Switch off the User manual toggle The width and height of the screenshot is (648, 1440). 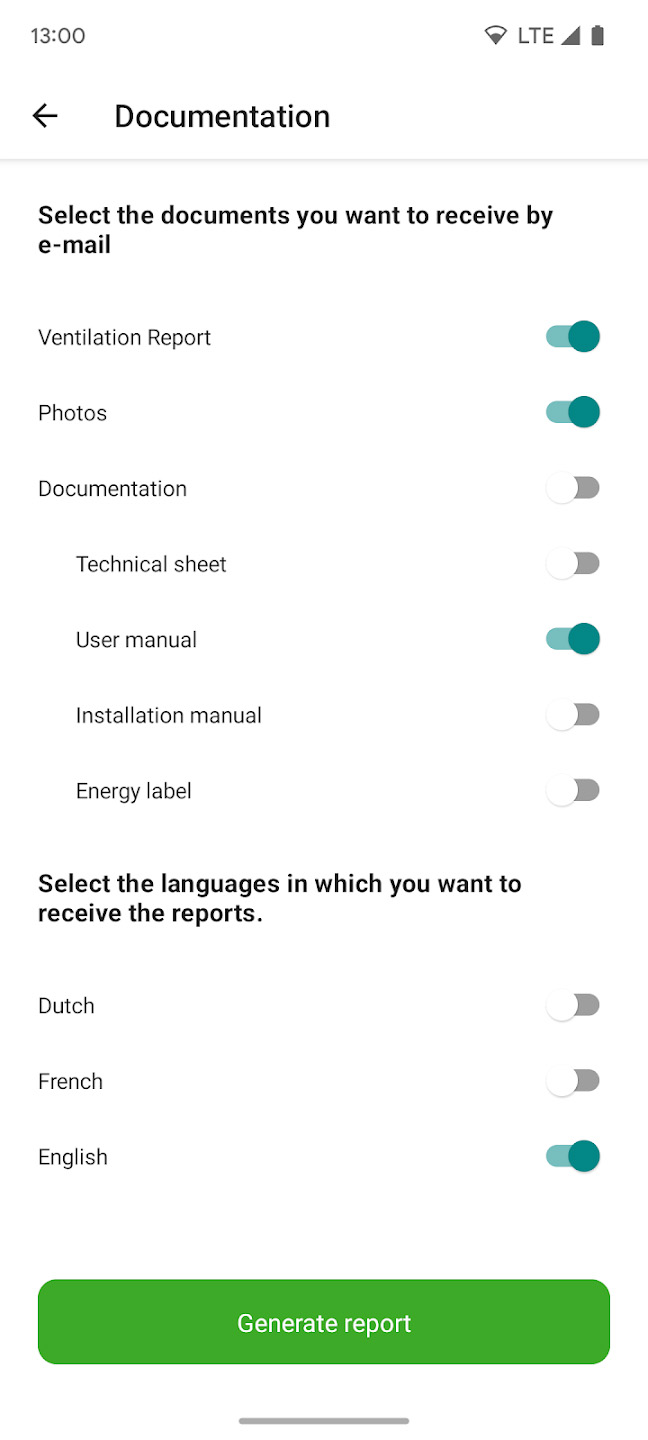572,639
